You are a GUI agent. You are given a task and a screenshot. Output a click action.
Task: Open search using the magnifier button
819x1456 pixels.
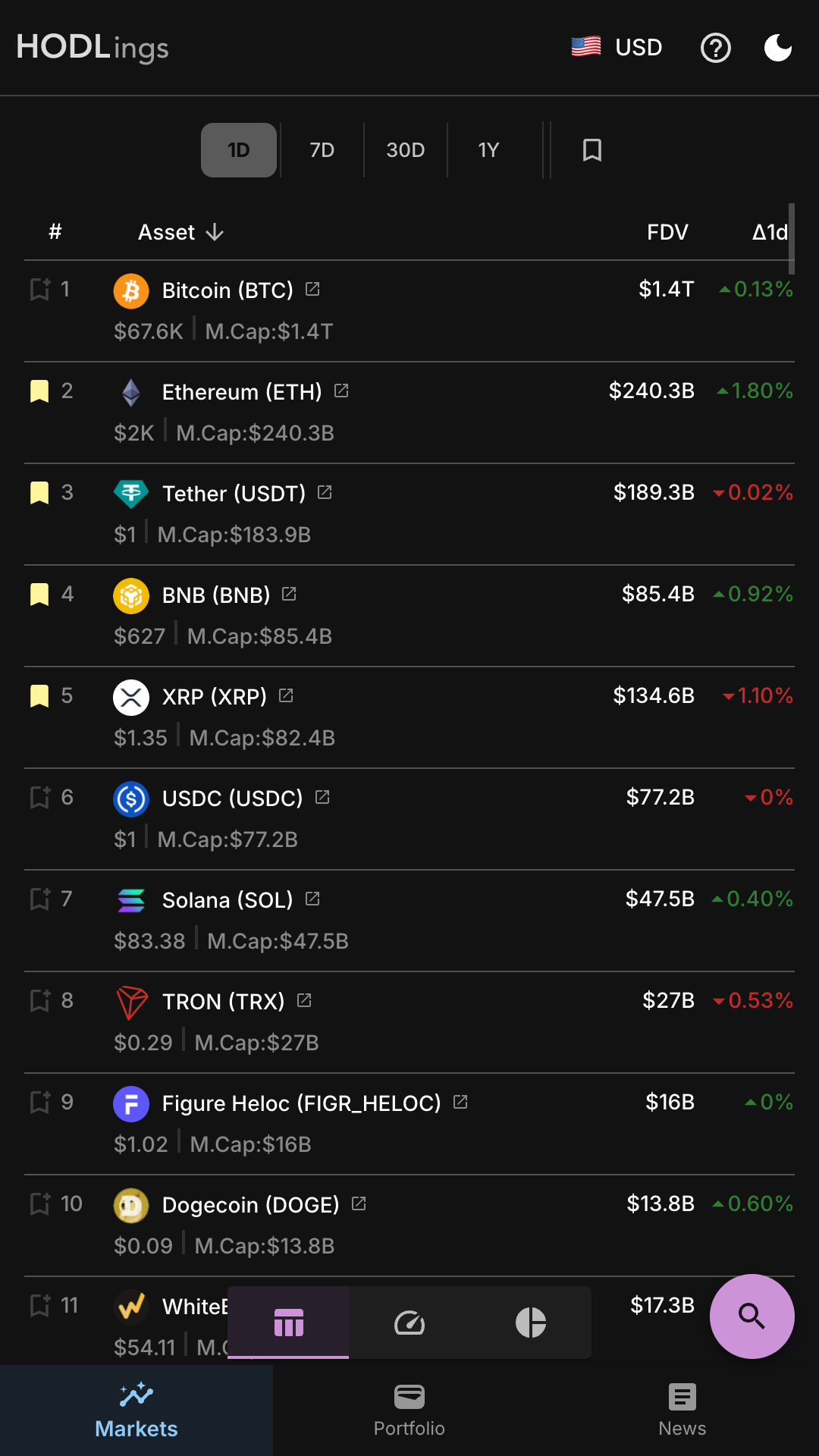[752, 1316]
